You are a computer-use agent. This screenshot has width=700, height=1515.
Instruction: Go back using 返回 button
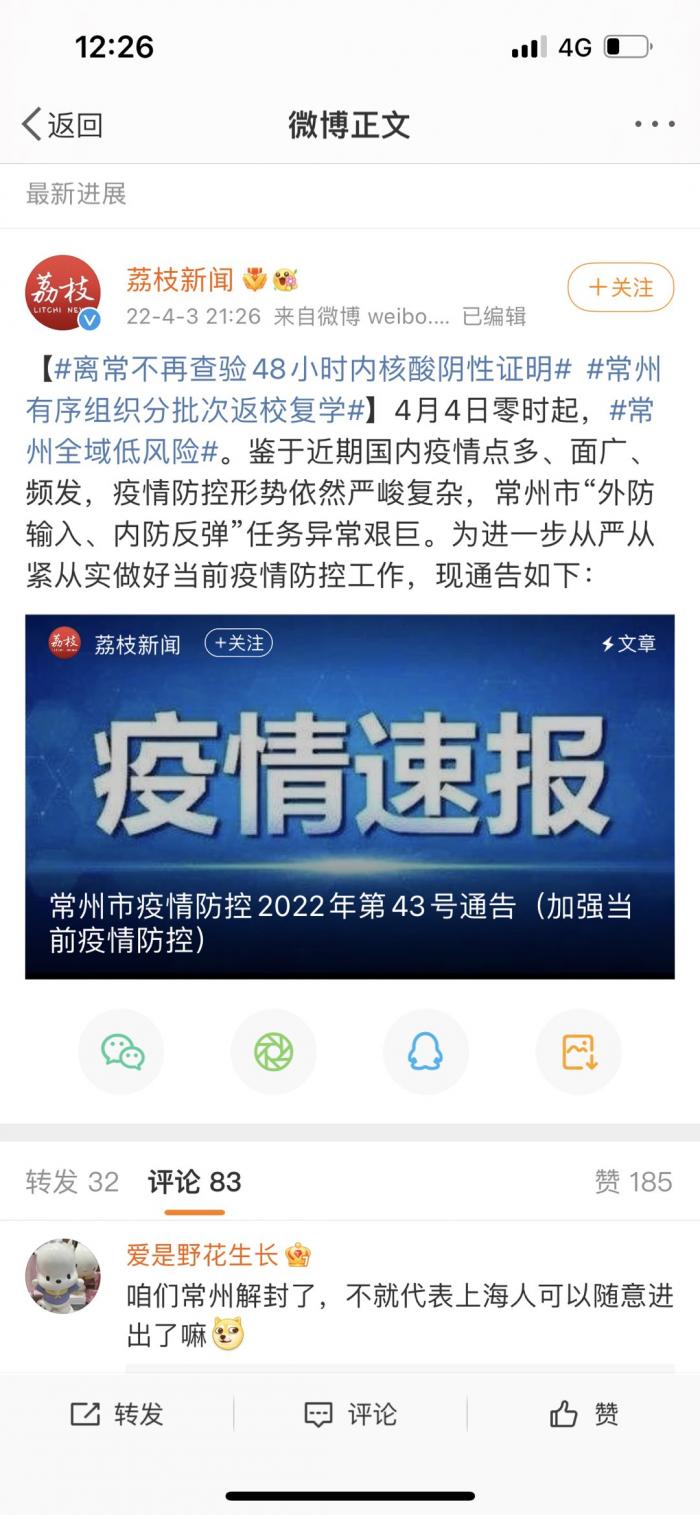click(62, 125)
